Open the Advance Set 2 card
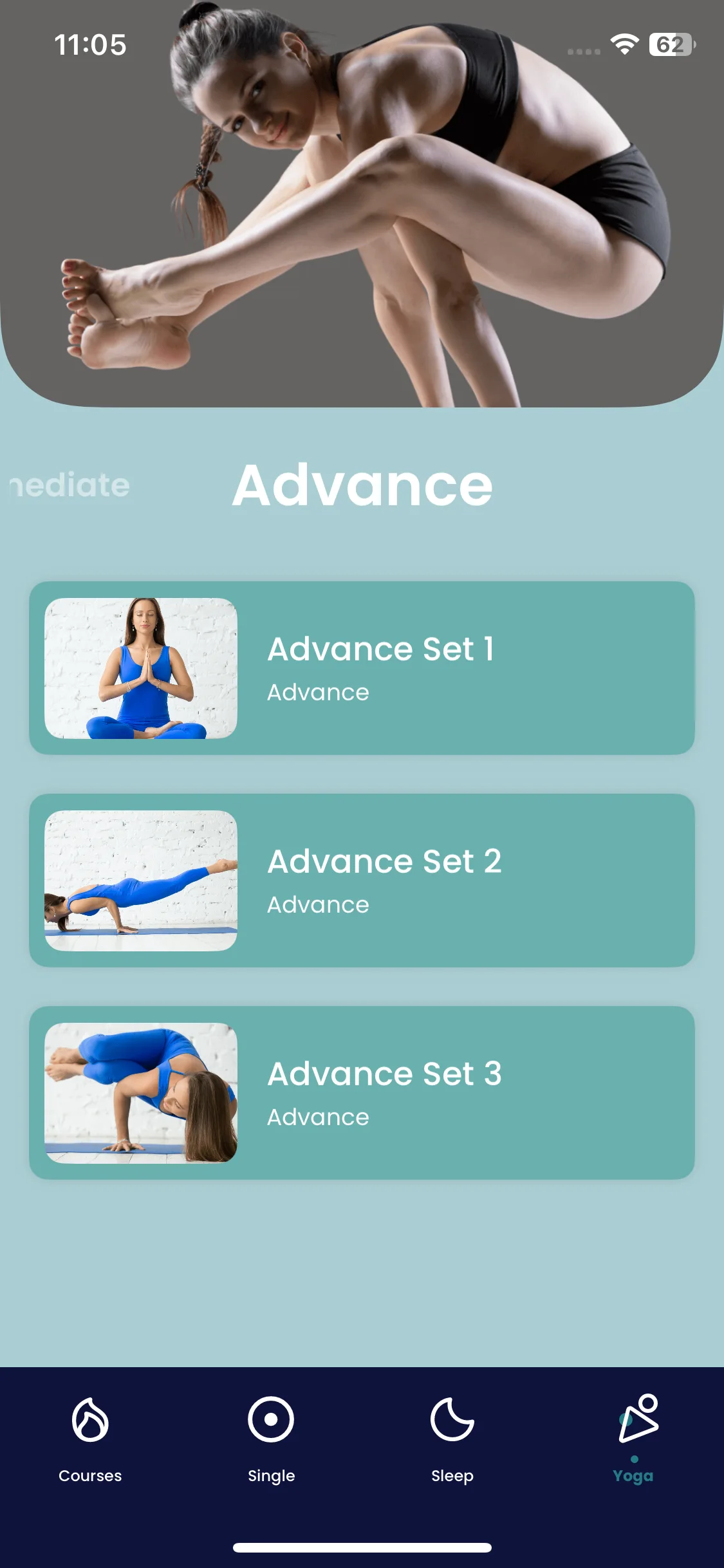The width and height of the screenshot is (724, 1568). coord(362,881)
